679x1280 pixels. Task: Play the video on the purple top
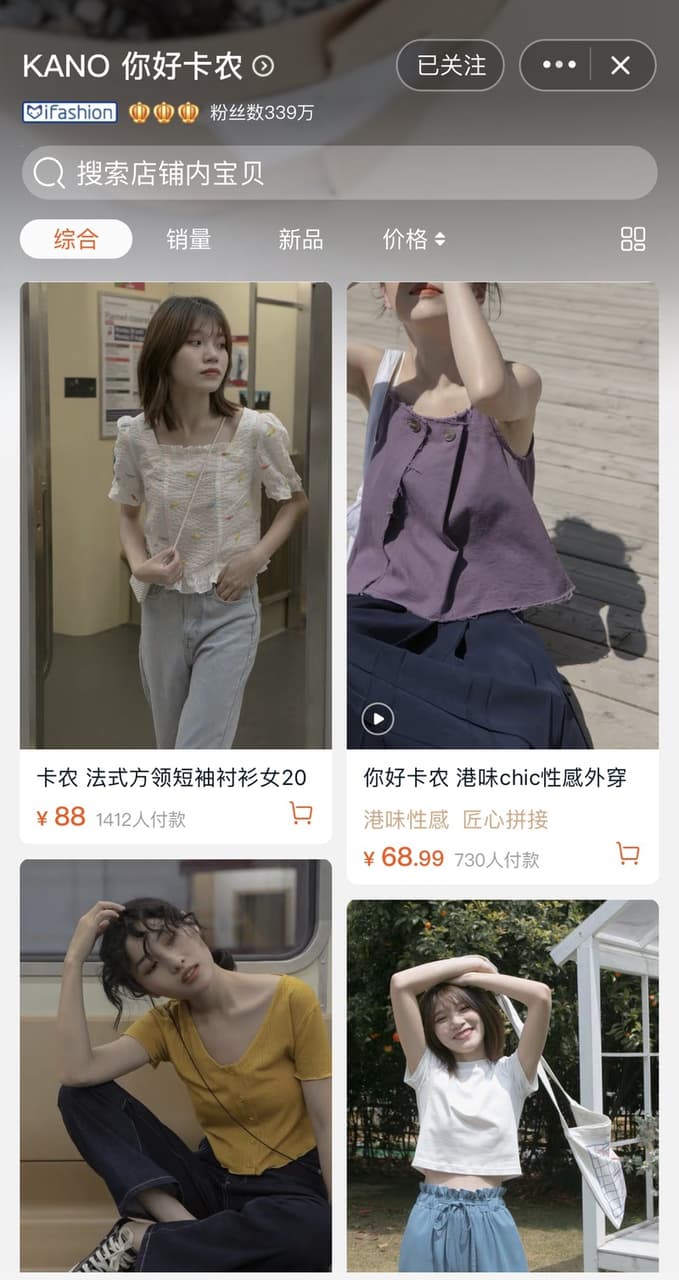point(377,718)
